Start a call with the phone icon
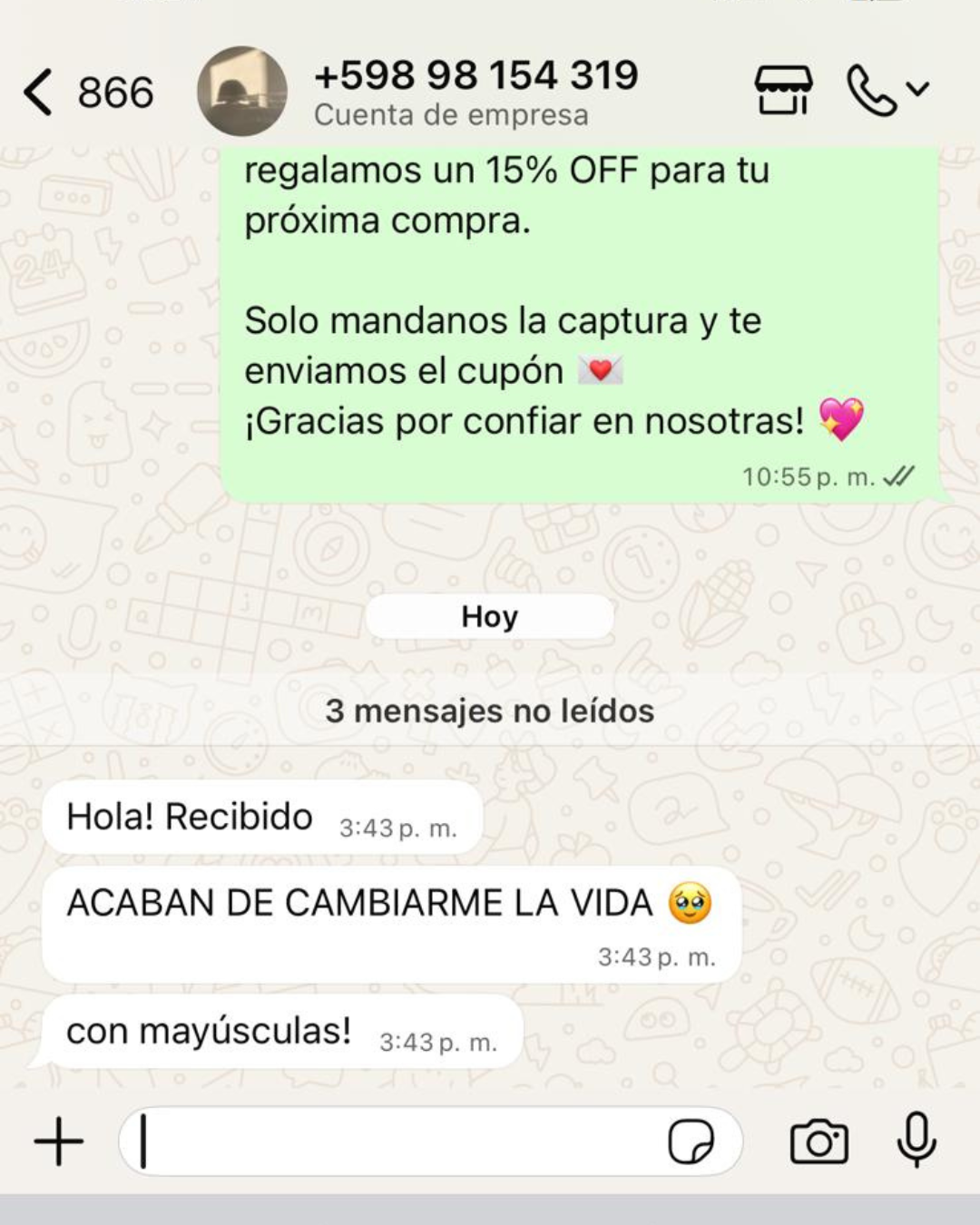Viewport: 980px width, 1225px height. [x=872, y=90]
